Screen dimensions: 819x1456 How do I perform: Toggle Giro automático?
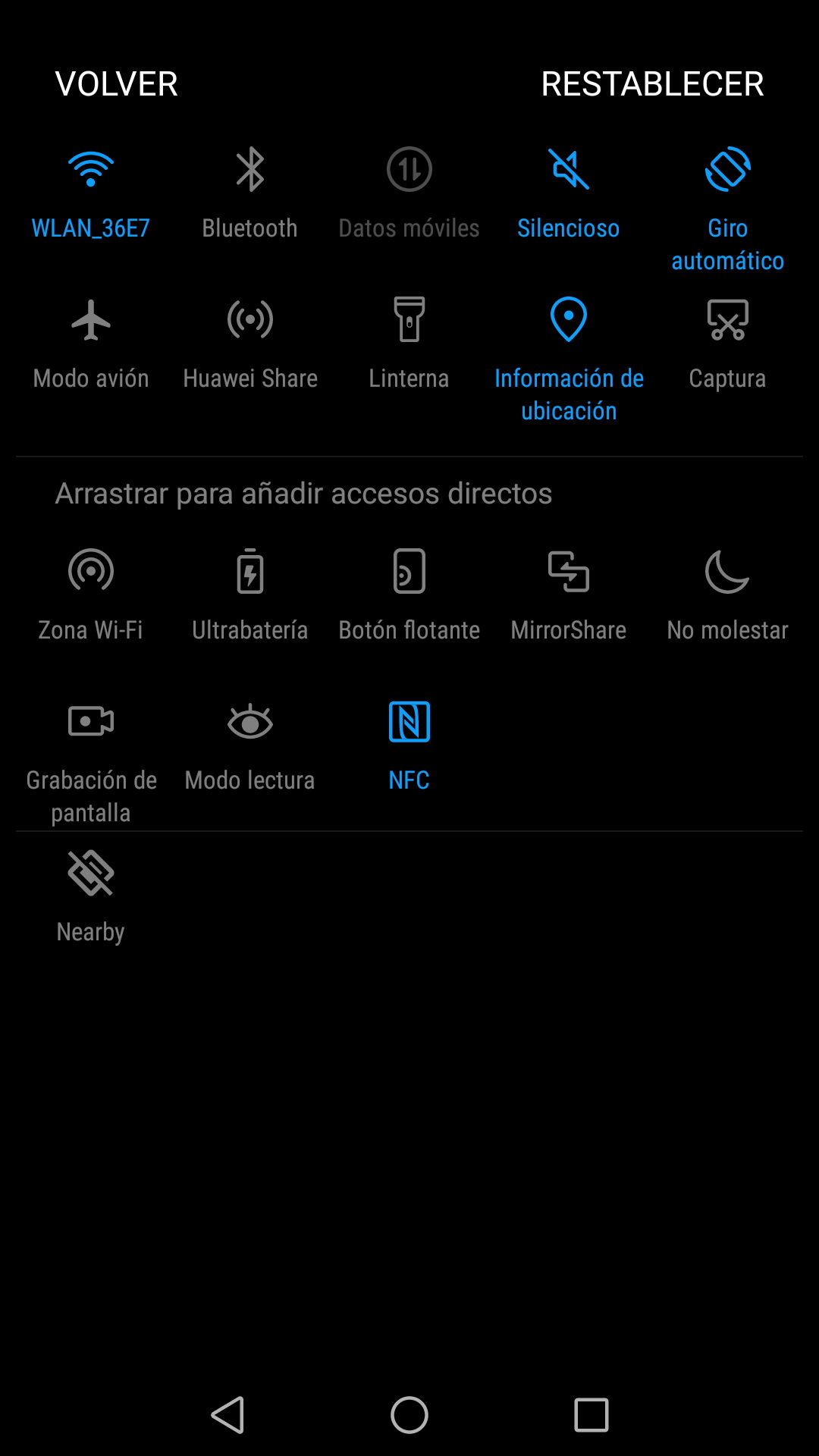click(728, 209)
